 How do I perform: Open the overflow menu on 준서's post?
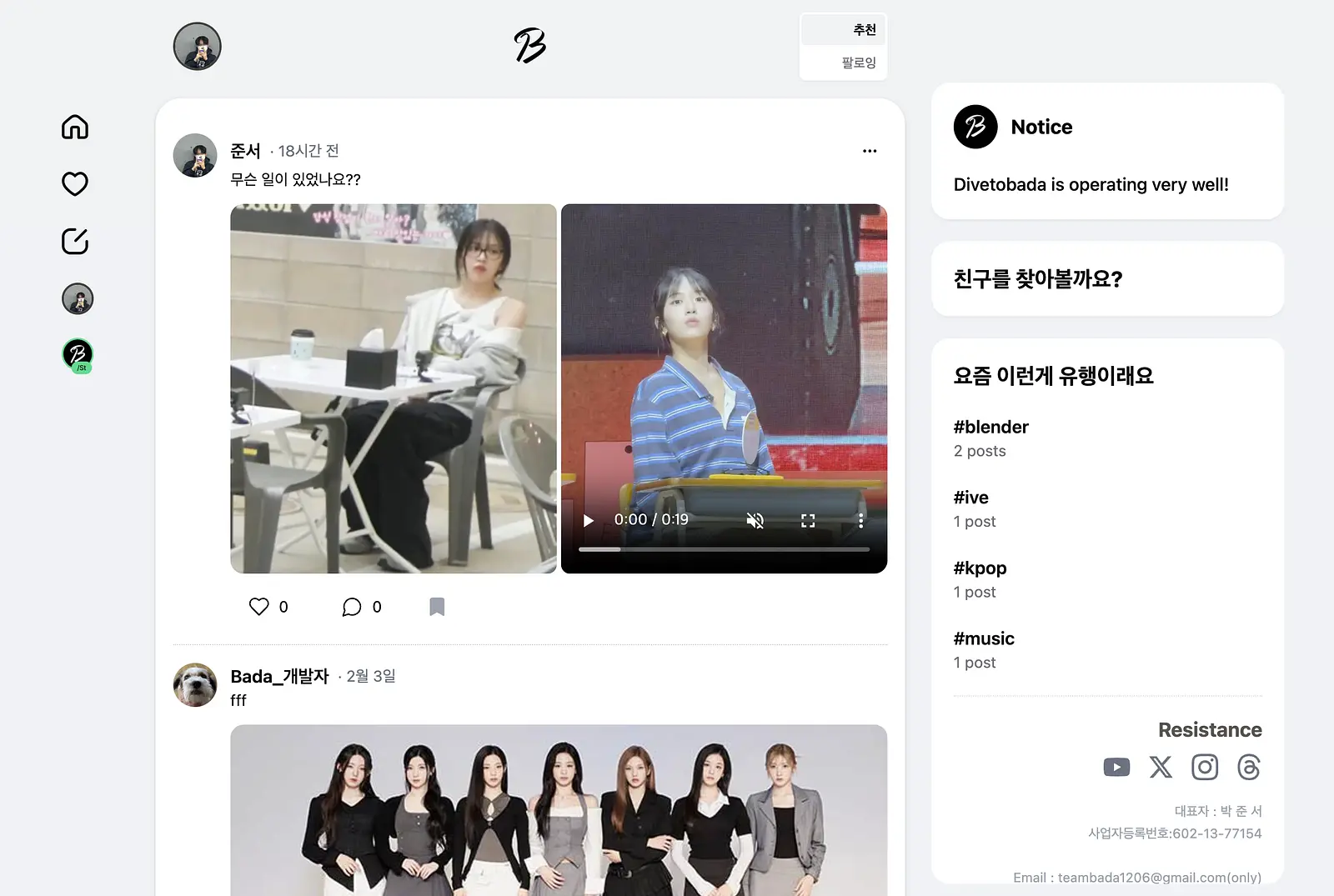pyautogui.click(x=870, y=151)
